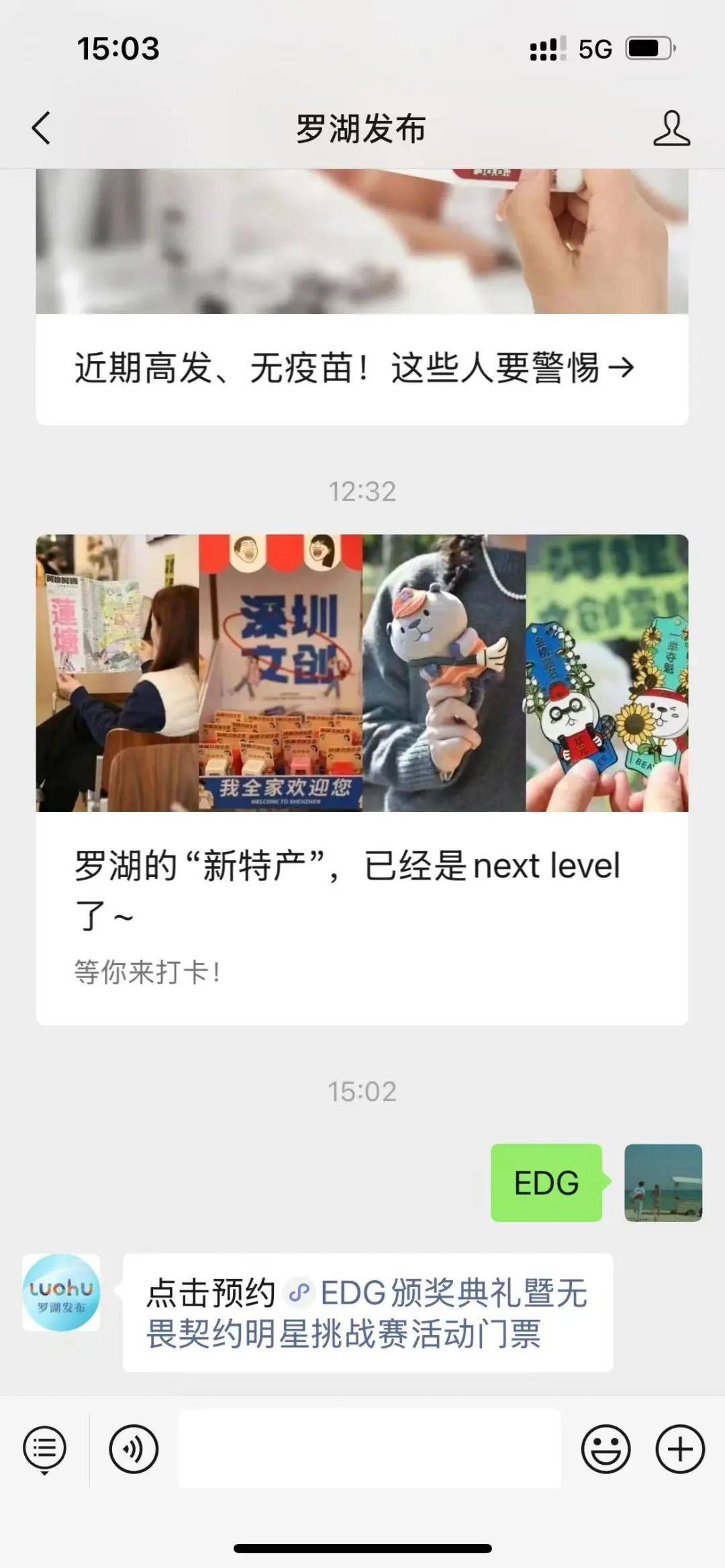Open article 近期高发、无疫苗！这些人要警惕
Image resolution: width=725 pixels, height=1568 pixels.
[x=354, y=368]
